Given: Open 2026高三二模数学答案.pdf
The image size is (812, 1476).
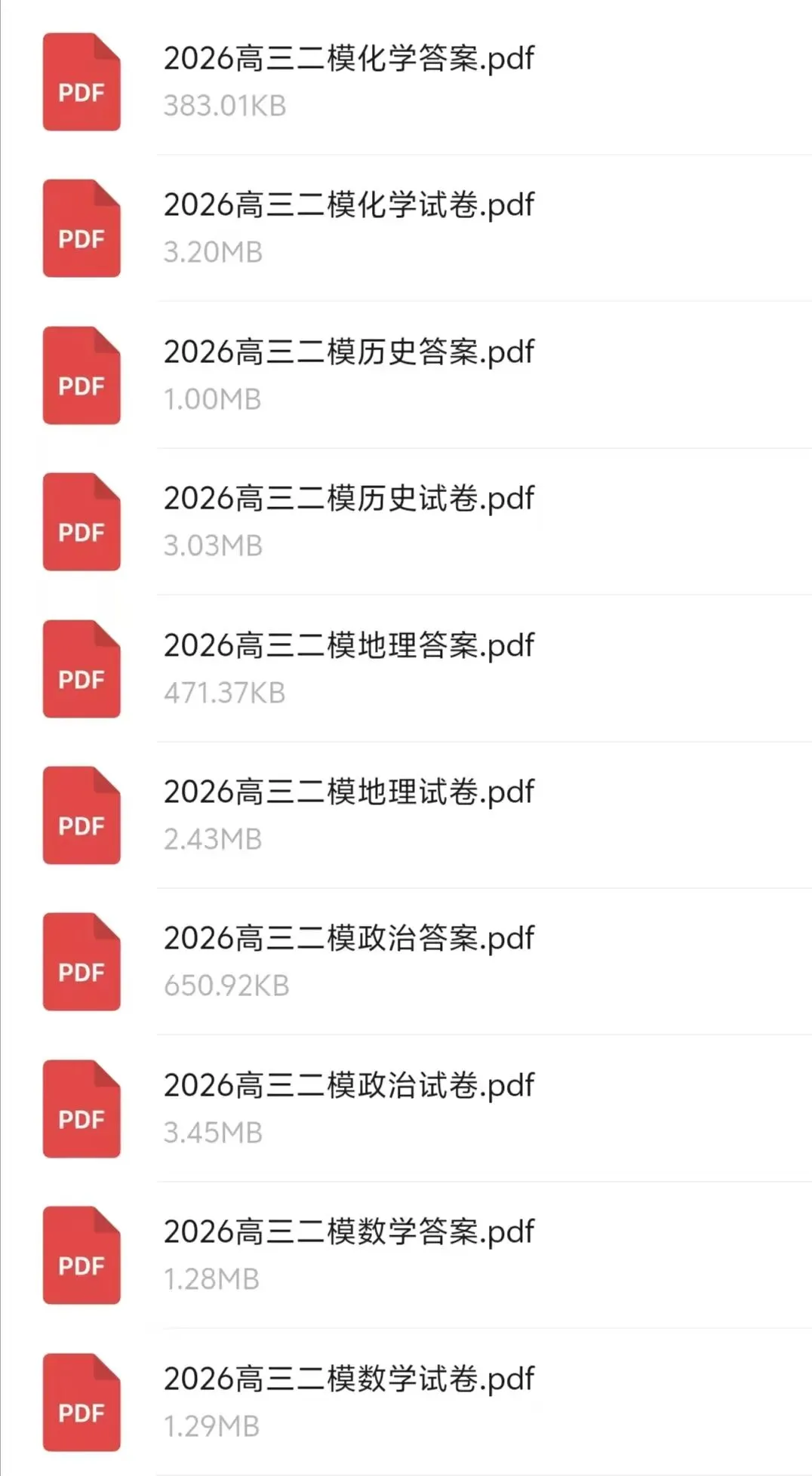Looking at the screenshot, I should (x=406, y=1255).
